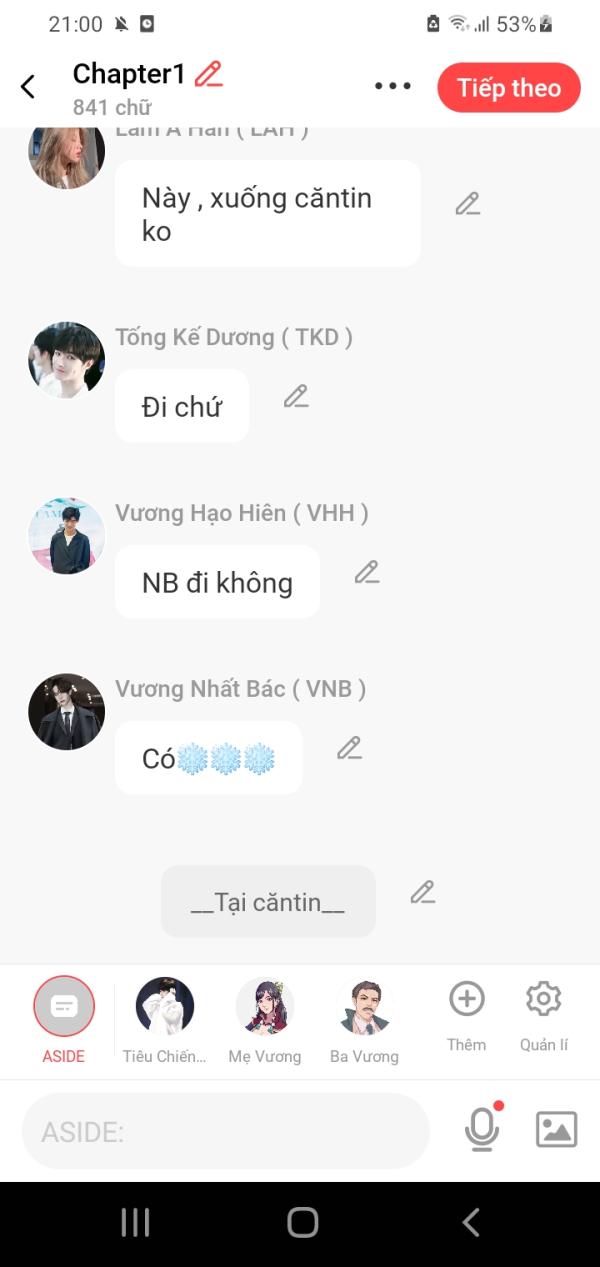Screen dimensions: 600x1267
Task: Edit the "NB đi không" message
Action: click(x=367, y=572)
